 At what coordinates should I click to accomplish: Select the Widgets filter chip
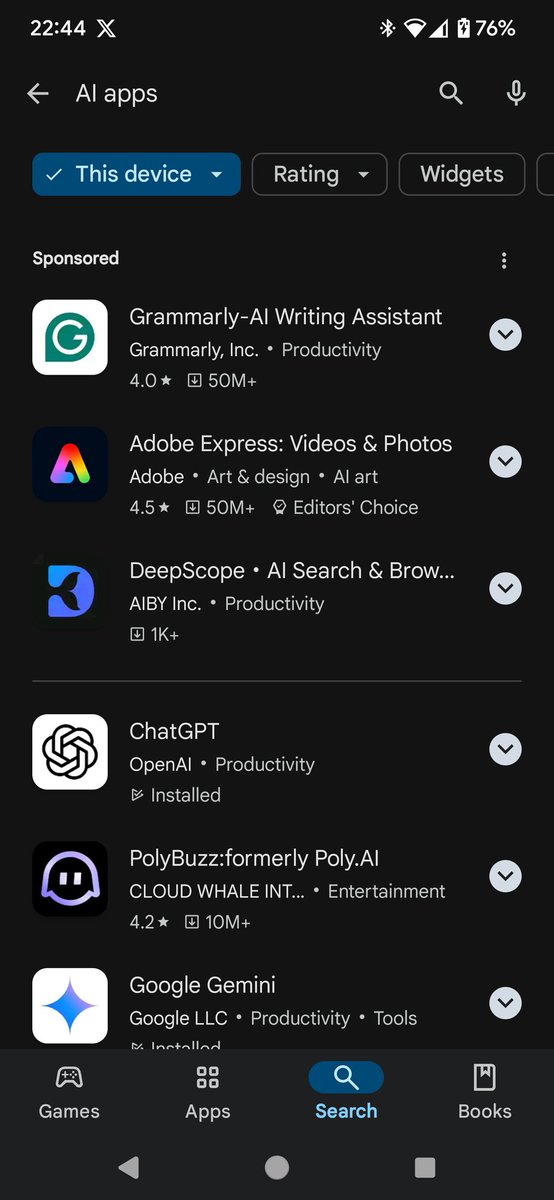pos(462,174)
